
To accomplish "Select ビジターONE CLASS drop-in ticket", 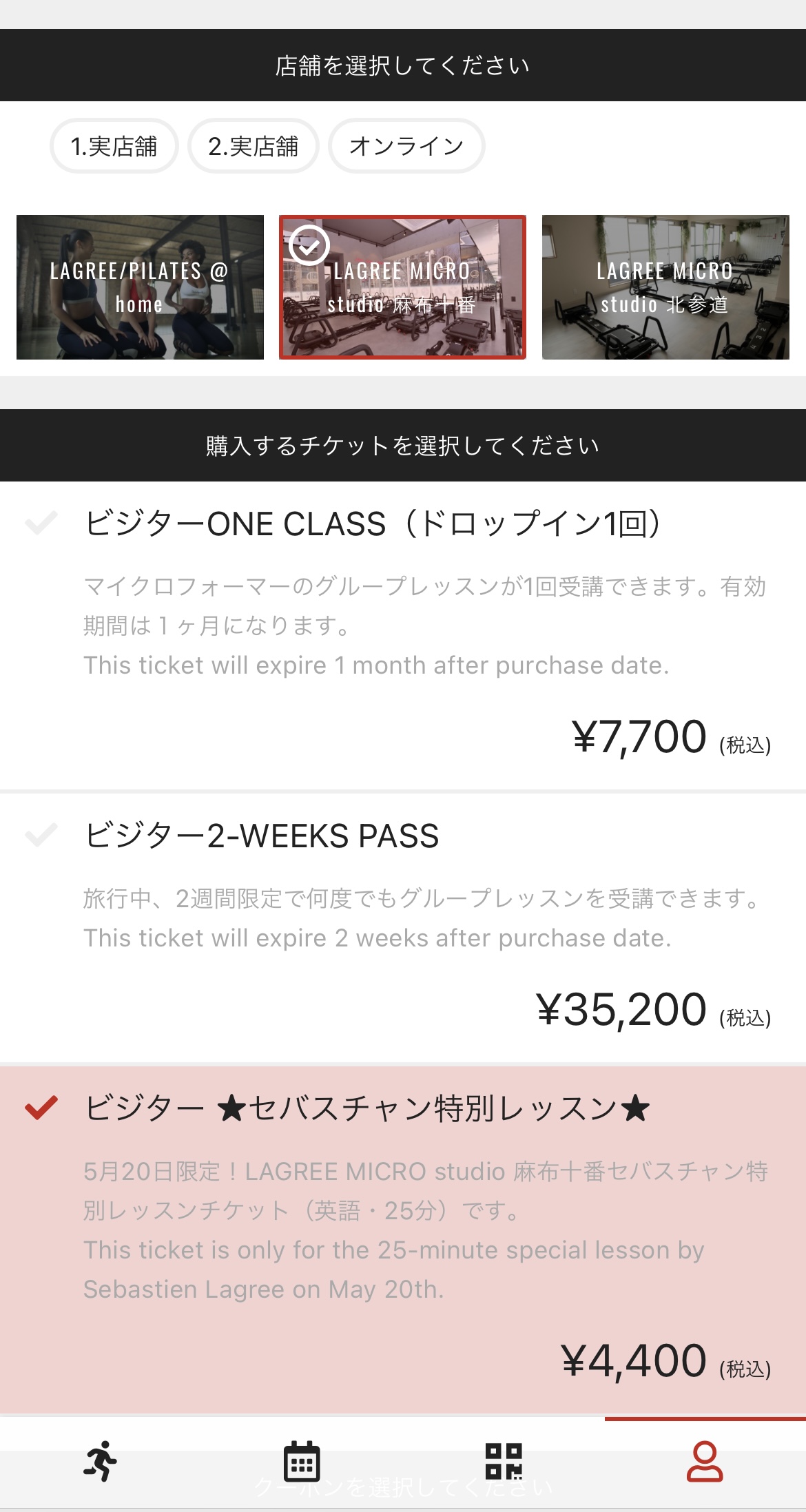I will [403, 635].
